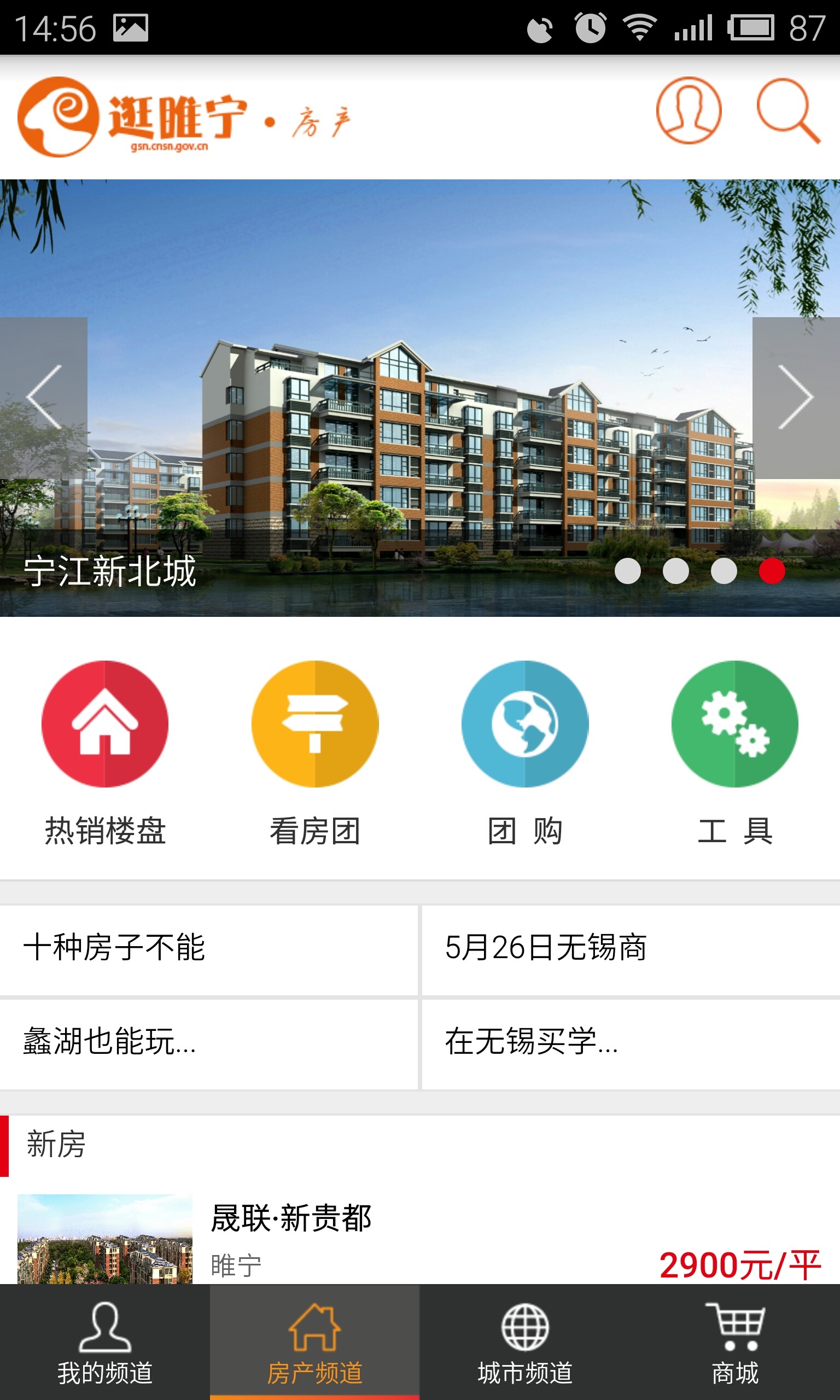Read the article 5月26日无锡商
840x1400 pixels.
point(629,947)
